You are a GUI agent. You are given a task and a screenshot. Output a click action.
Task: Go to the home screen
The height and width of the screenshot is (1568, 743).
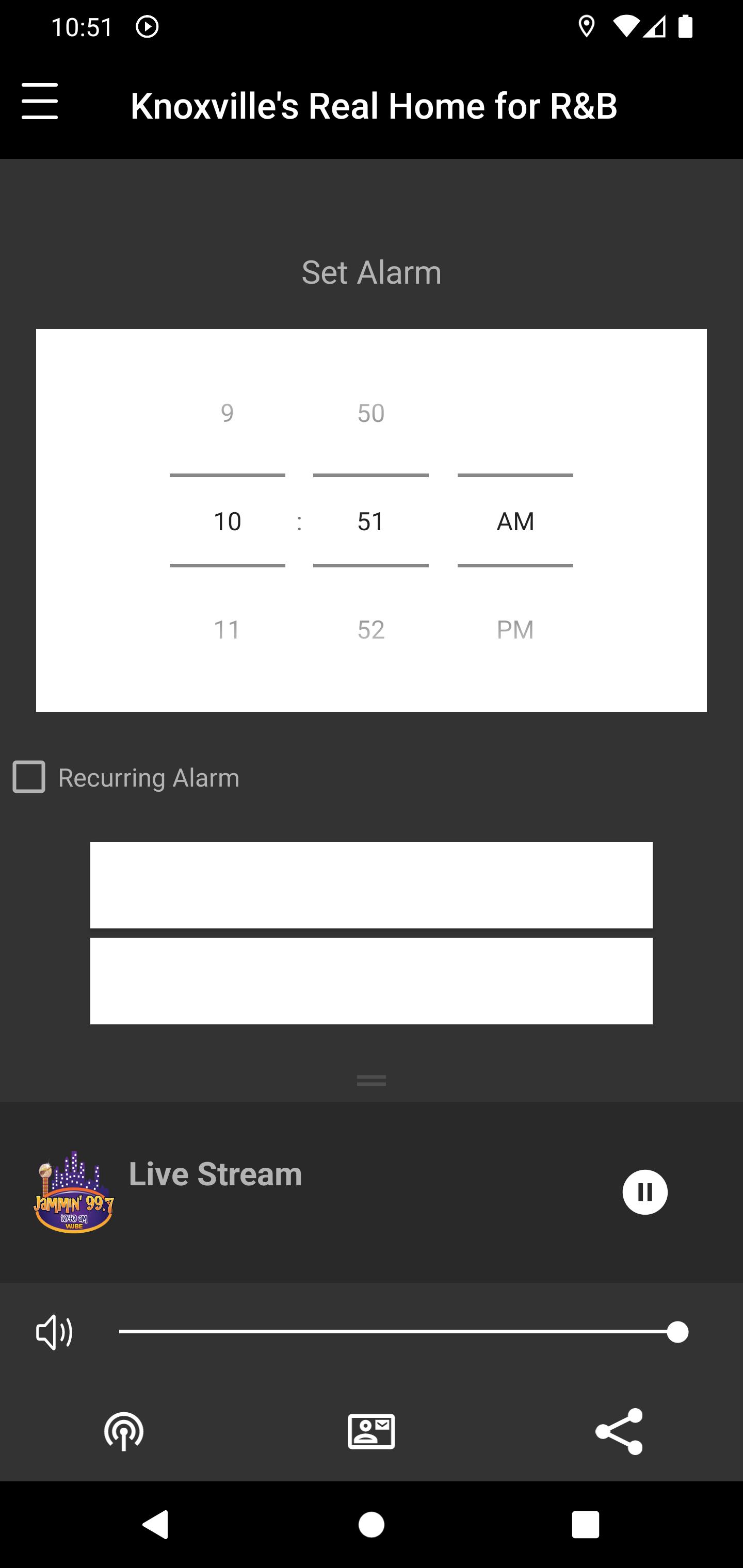(x=372, y=1525)
